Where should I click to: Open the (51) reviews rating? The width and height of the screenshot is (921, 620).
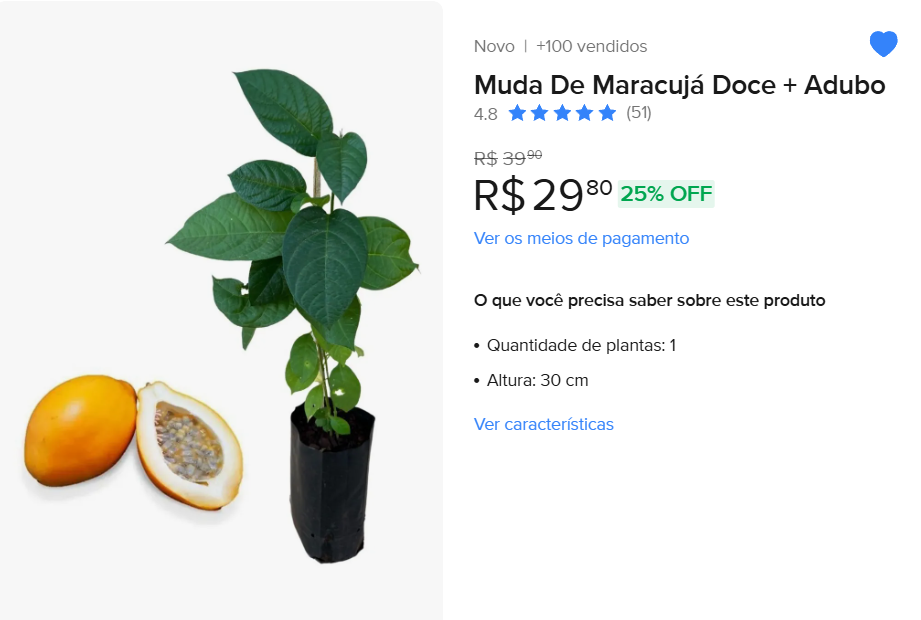(x=638, y=113)
